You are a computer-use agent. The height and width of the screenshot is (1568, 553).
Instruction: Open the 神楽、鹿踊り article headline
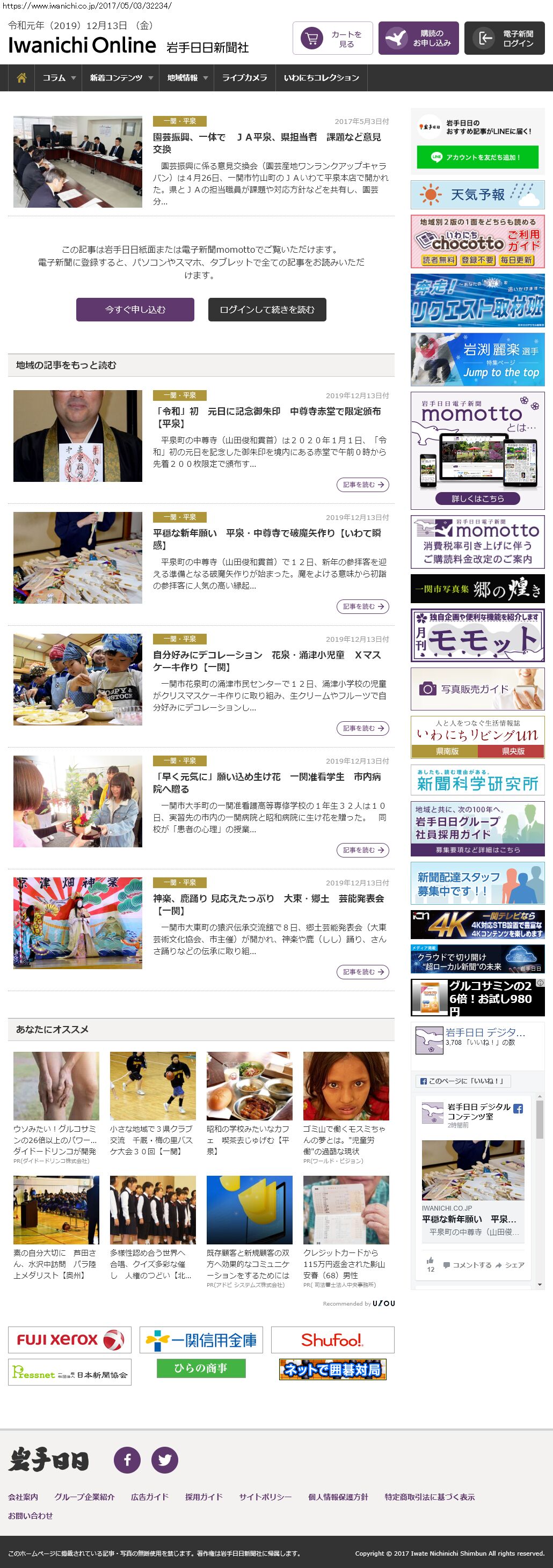click(x=268, y=905)
